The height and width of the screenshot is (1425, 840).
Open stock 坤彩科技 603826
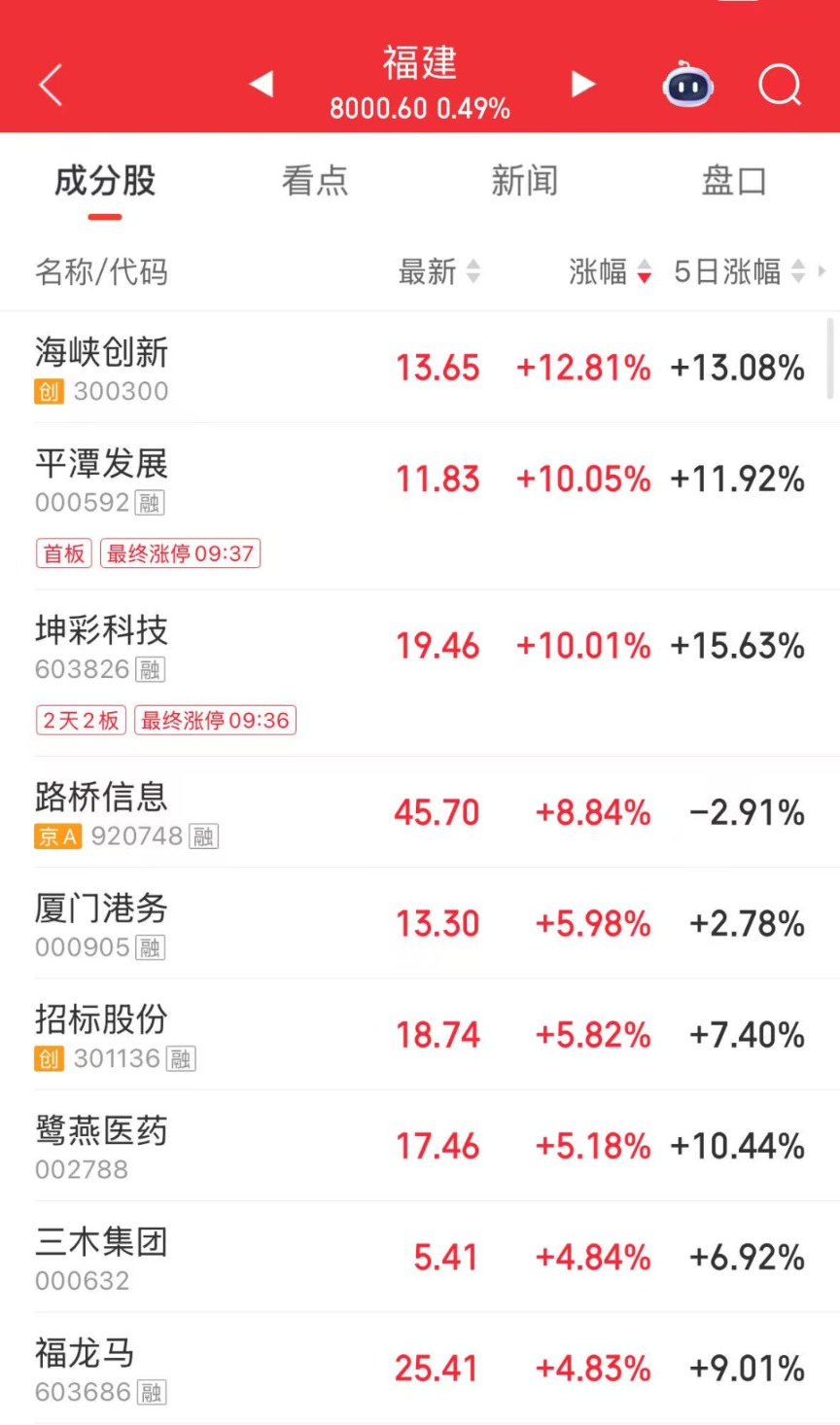[x=102, y=646]
